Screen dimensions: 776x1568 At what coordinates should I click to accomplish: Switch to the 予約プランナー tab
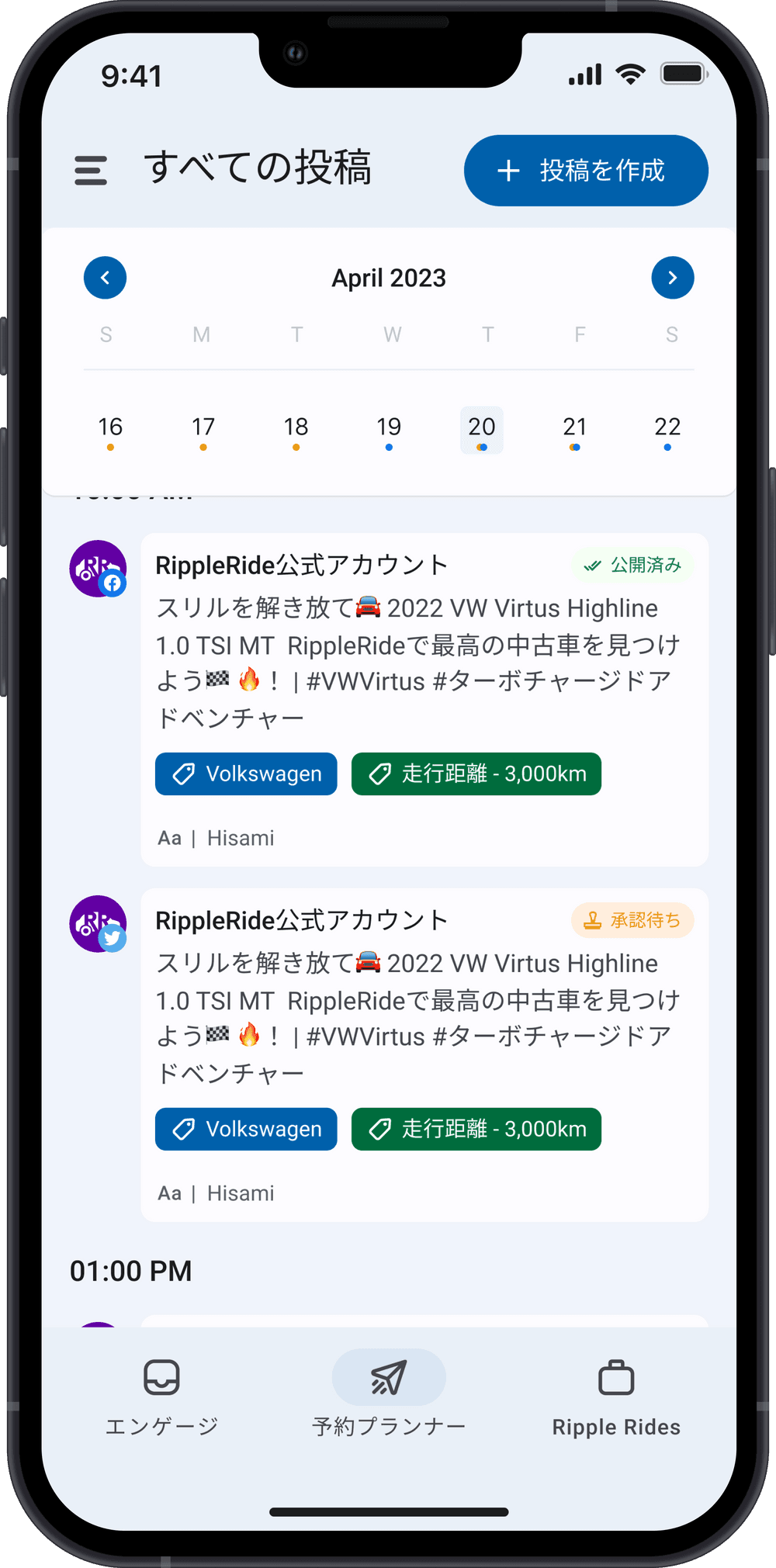coord(389,1395)
